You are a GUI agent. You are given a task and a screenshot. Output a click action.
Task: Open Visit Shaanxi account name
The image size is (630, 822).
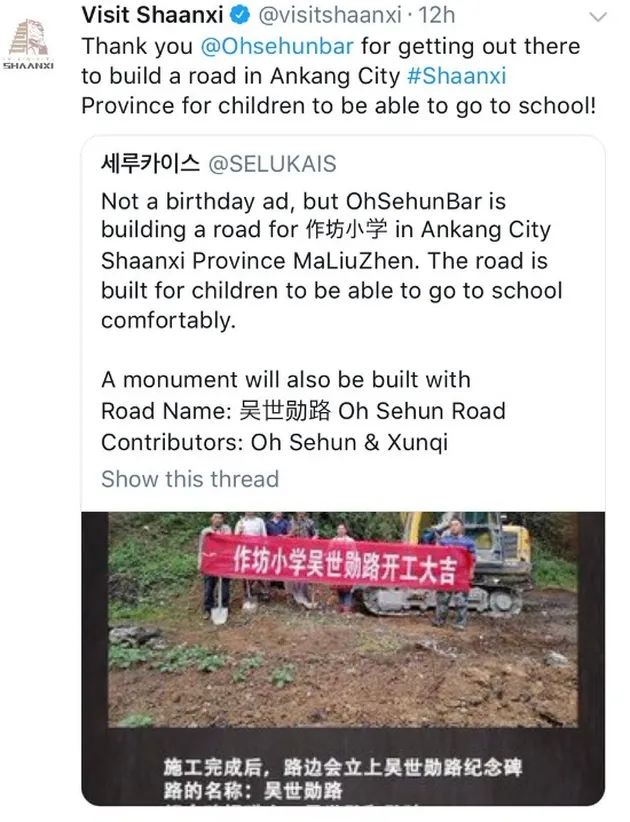click(152, 15)
